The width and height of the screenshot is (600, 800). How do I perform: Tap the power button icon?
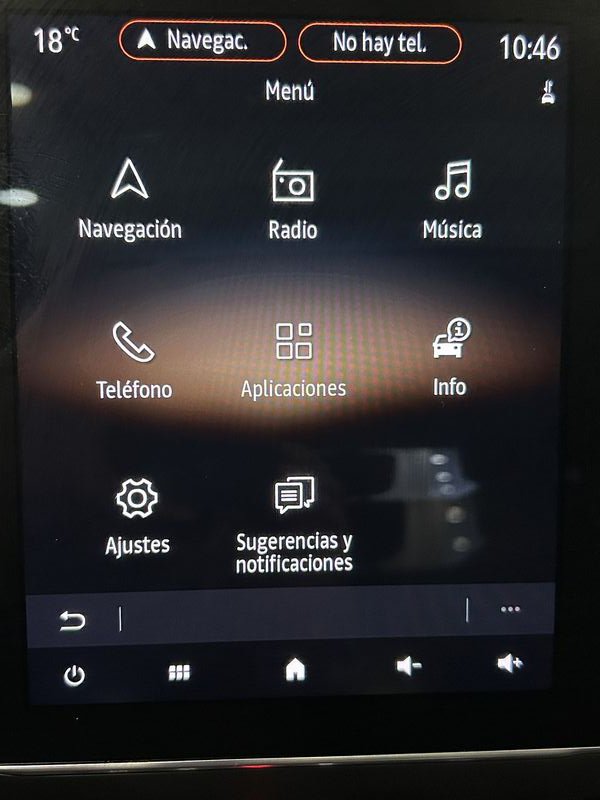pos(75,676)
